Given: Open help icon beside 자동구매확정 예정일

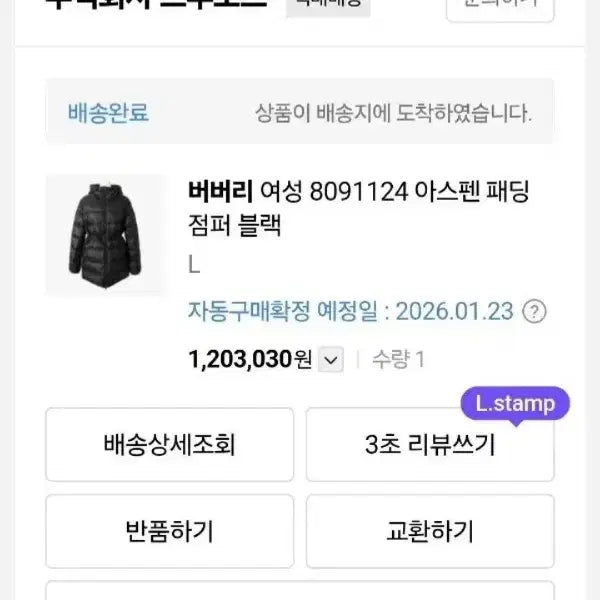Looking at the screenshot, I should tap(536, 310).
